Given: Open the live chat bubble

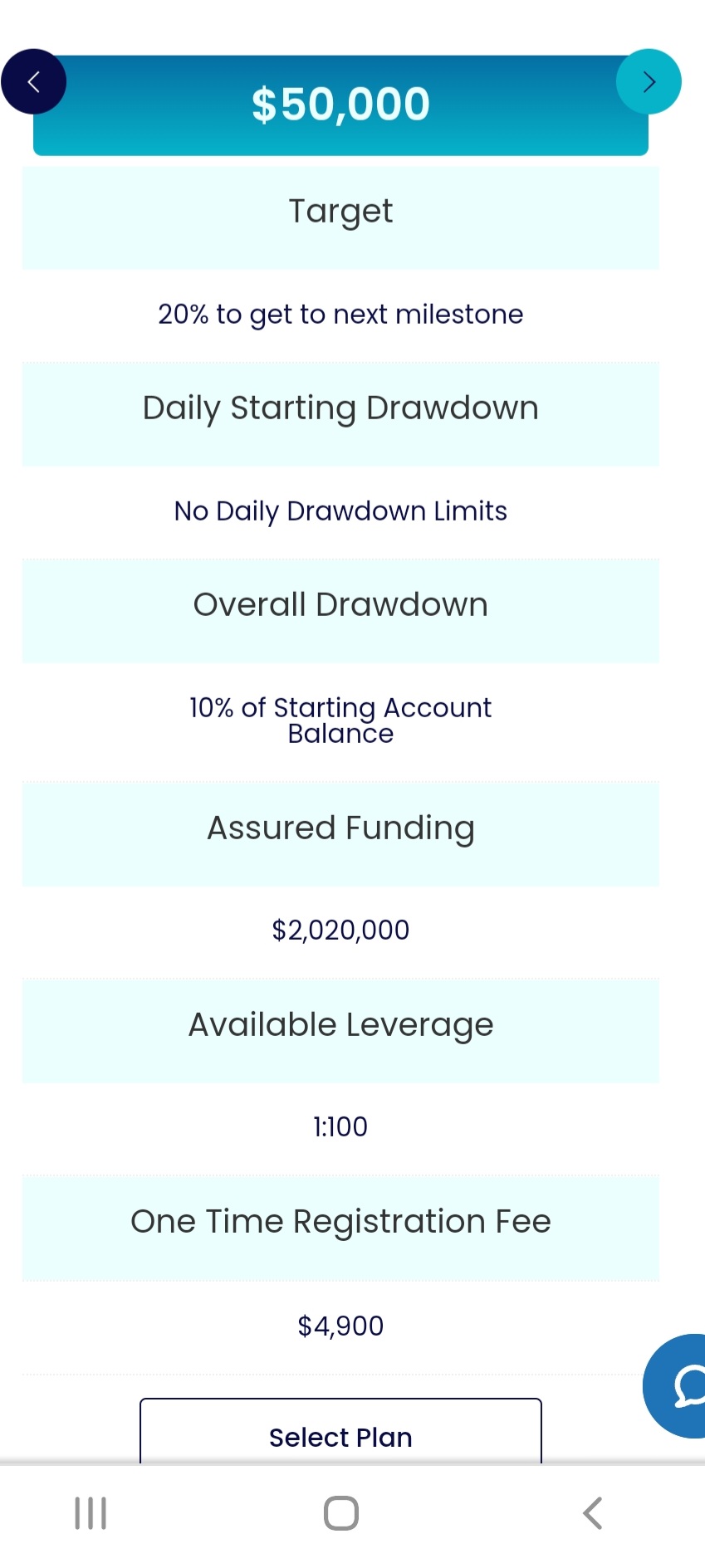Looking at the screenshot, I should [x=677, y=1385].
